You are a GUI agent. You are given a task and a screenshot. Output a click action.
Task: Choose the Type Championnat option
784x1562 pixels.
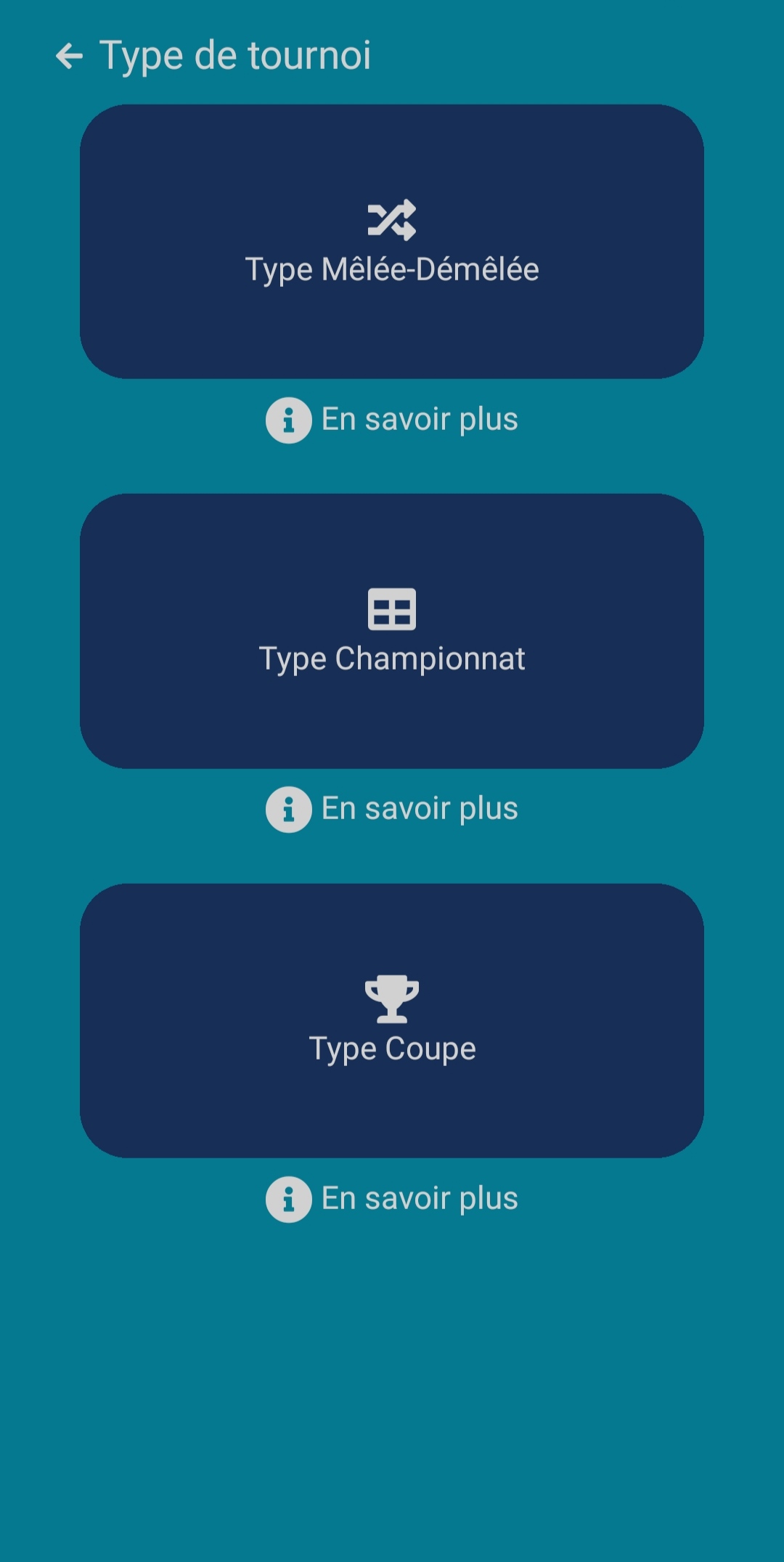click(392, 631)
